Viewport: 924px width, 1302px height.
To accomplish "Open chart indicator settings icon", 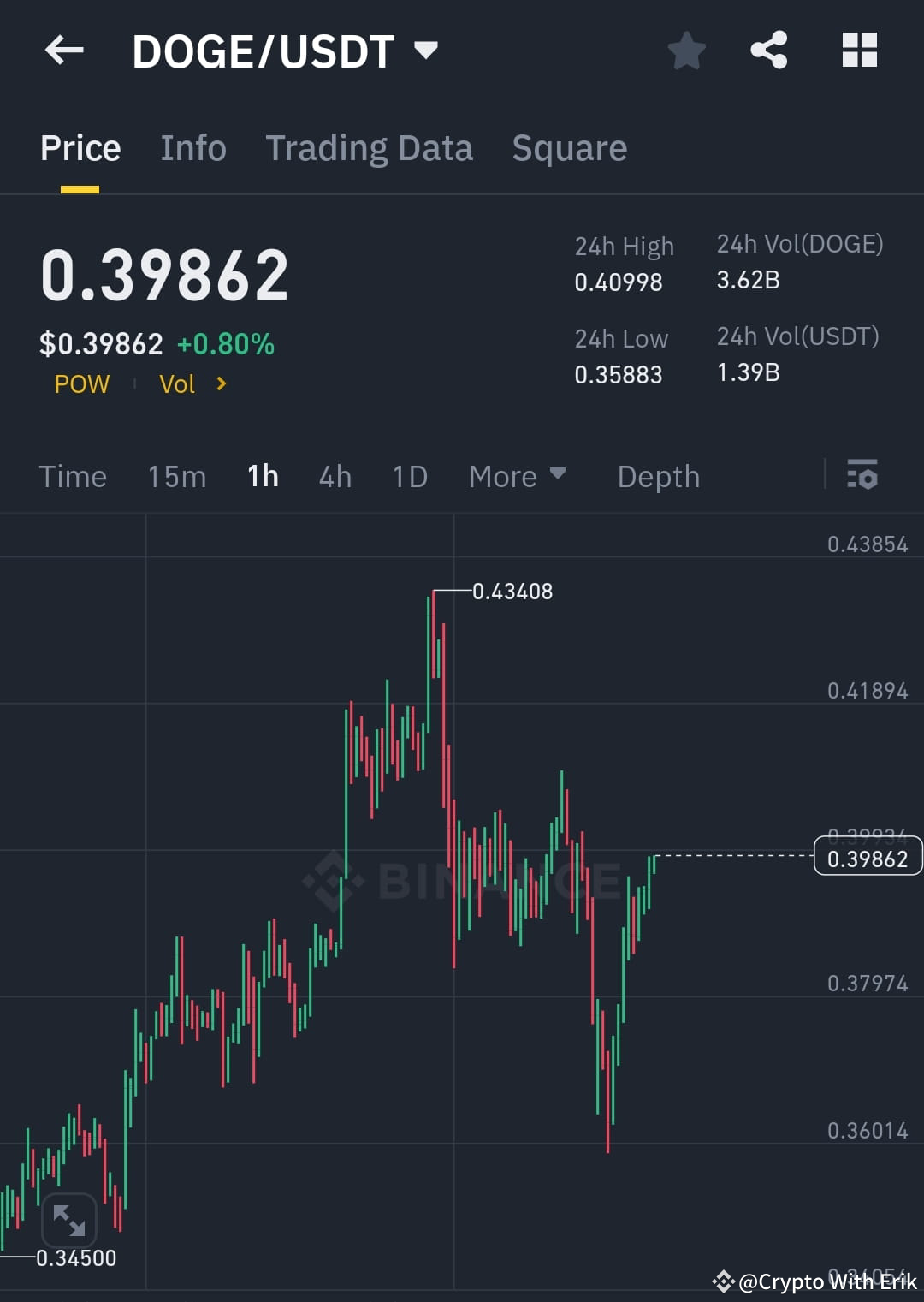I will [862, 476].
